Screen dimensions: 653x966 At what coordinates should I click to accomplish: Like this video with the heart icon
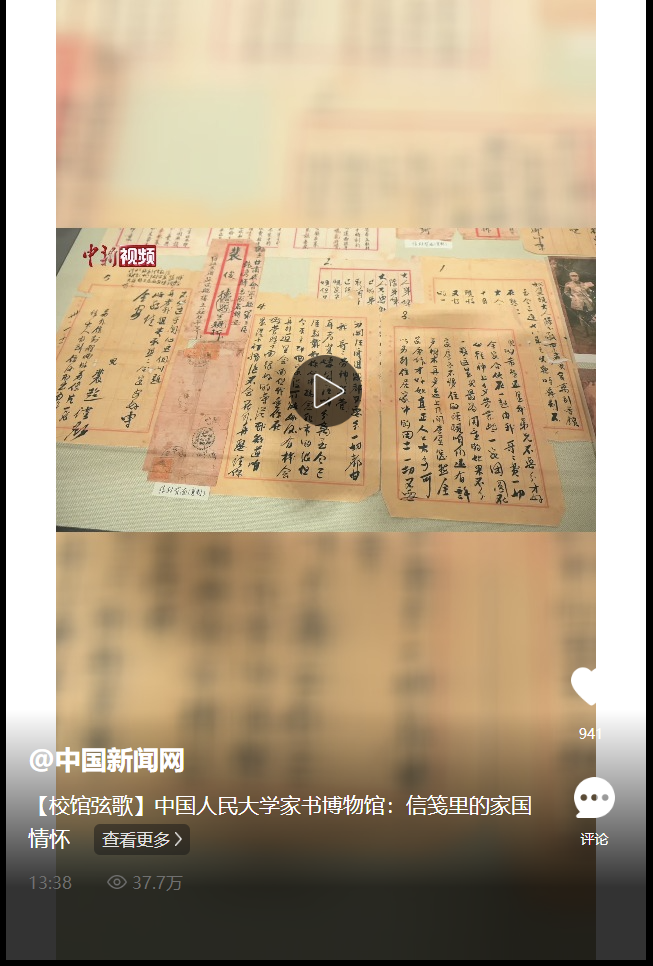(x=590, y=687)
